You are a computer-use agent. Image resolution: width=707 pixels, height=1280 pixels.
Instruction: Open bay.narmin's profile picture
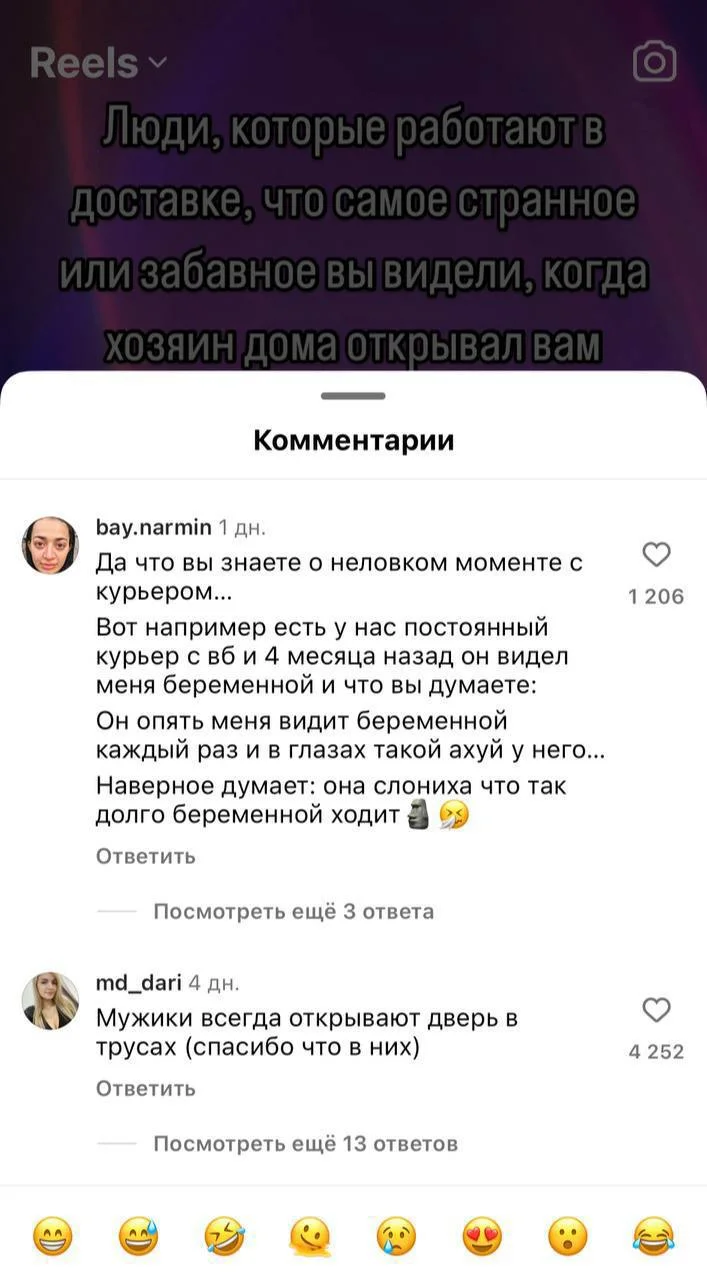point(50,545)
